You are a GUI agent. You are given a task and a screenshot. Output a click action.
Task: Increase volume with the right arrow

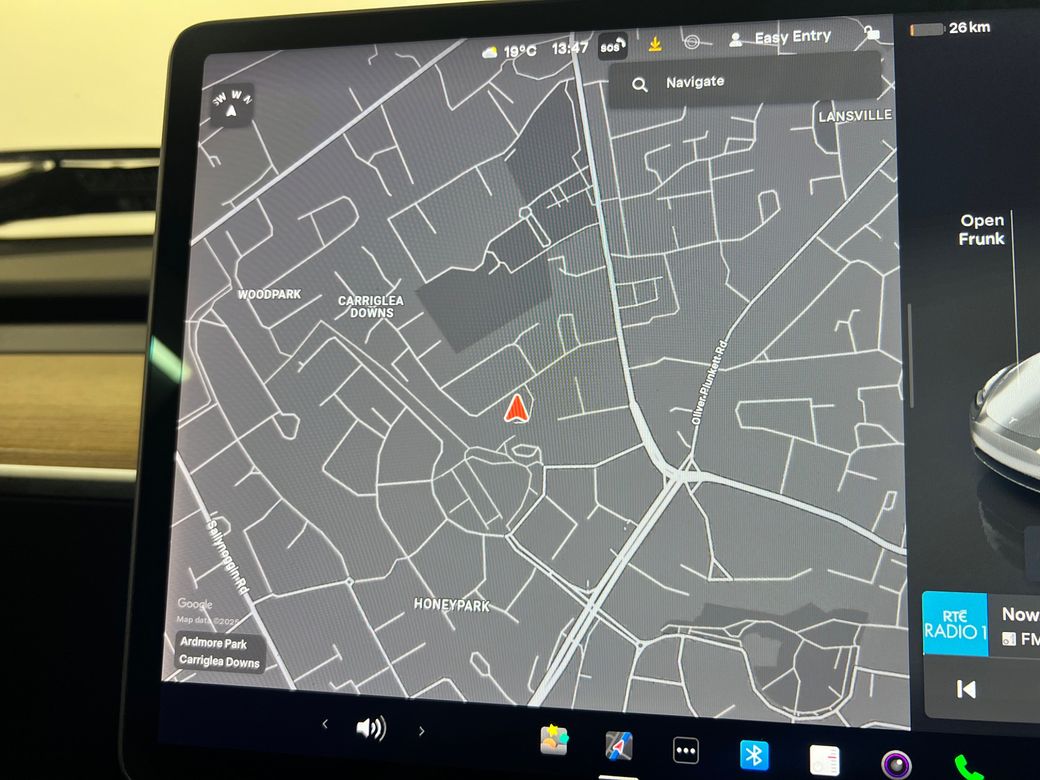click(x=421, y=731)
